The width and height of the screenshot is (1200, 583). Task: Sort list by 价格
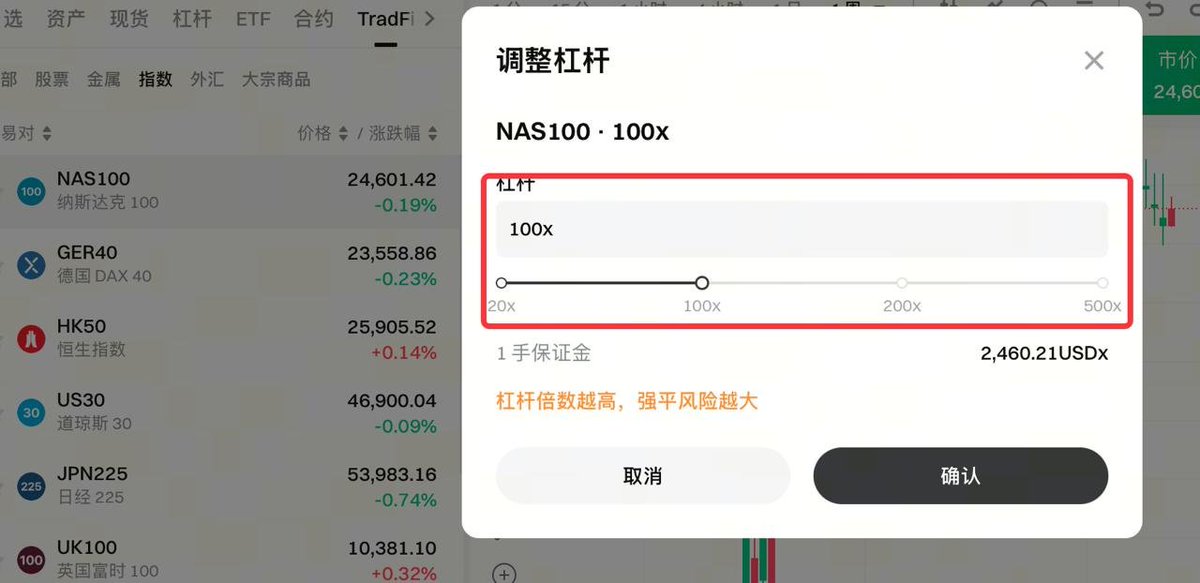click(322, 133)
